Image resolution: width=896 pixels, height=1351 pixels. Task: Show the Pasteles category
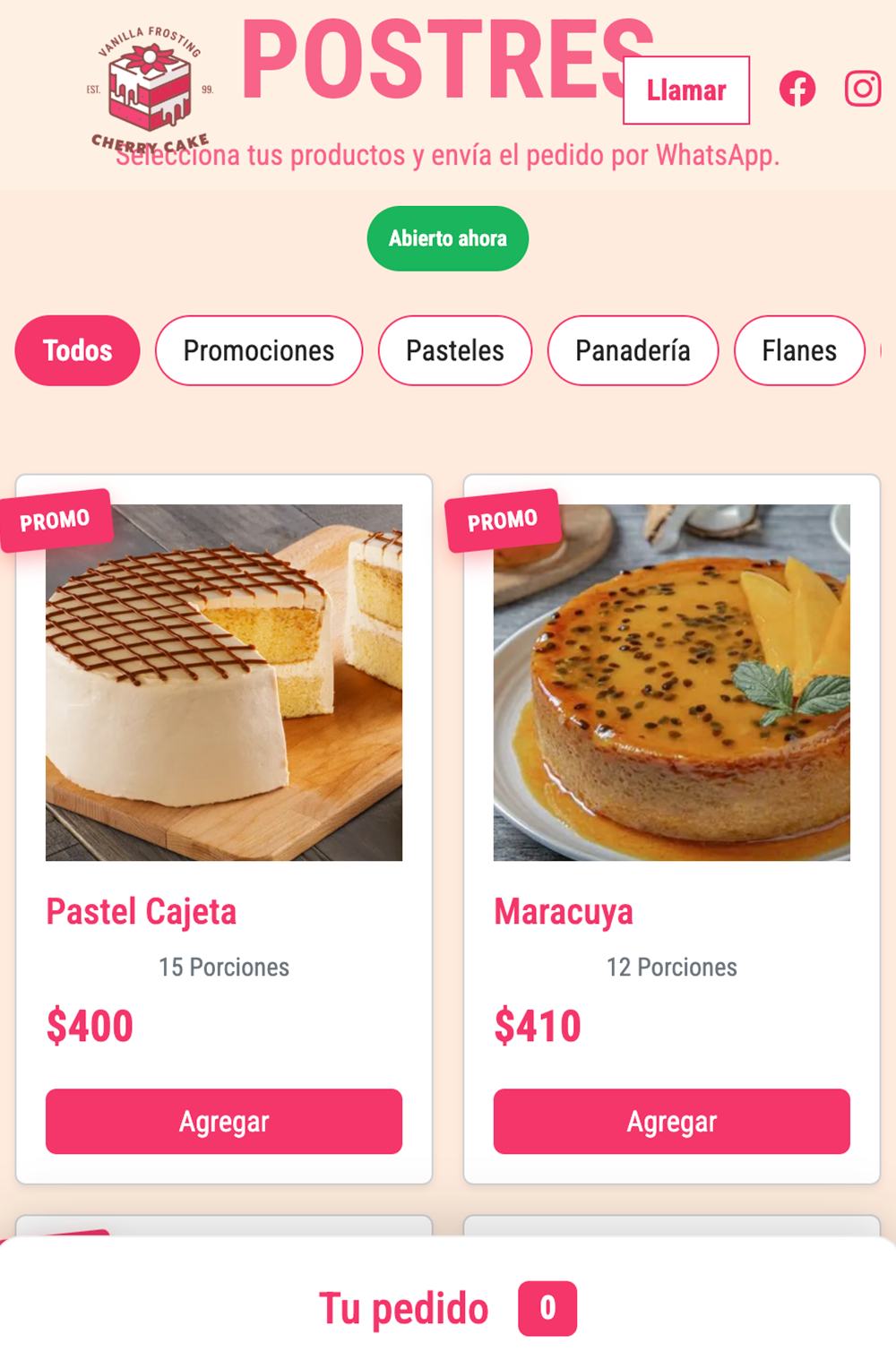tap(455, 350)
